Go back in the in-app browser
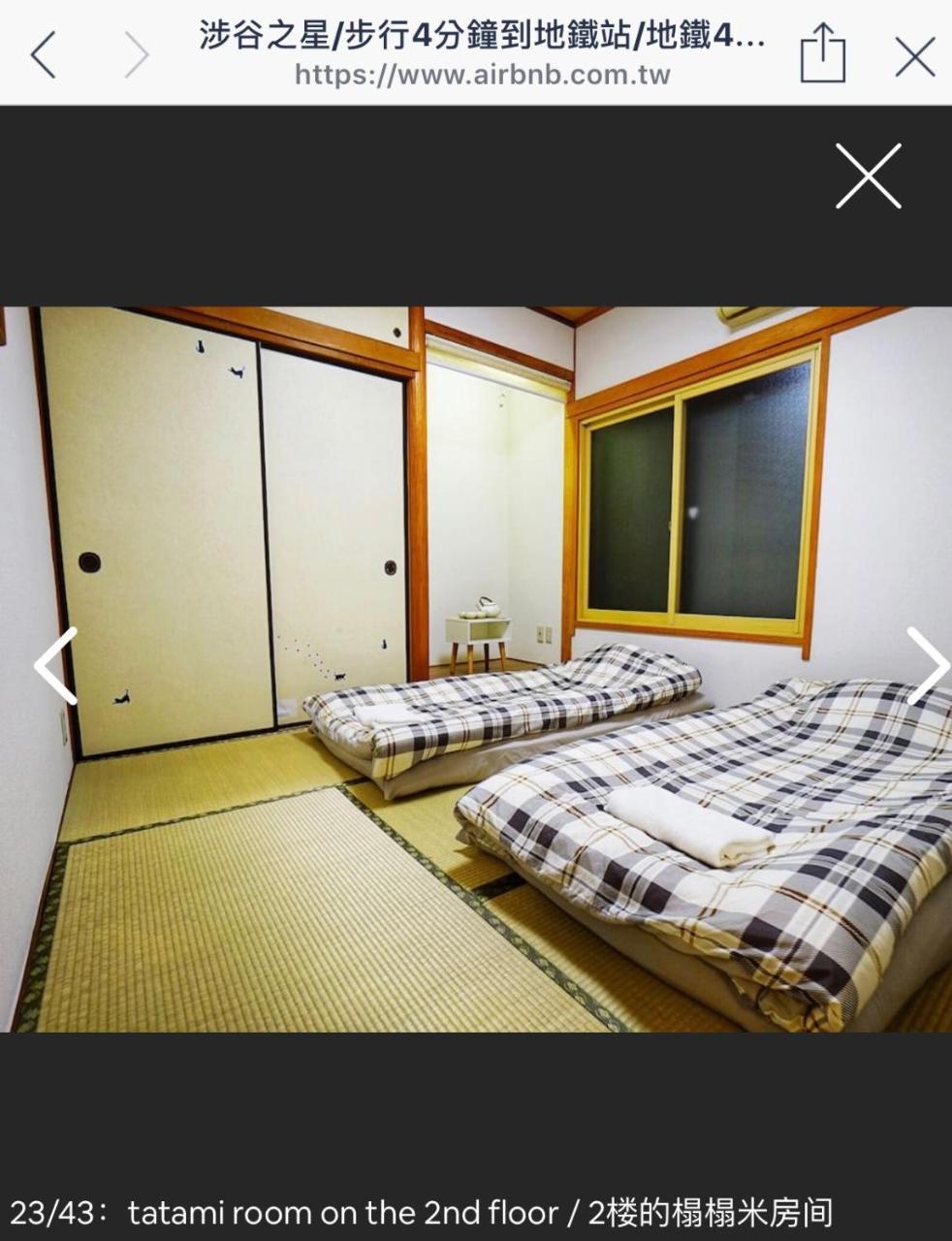This screenshot has height=1241, width=952. tap(43, 54)
